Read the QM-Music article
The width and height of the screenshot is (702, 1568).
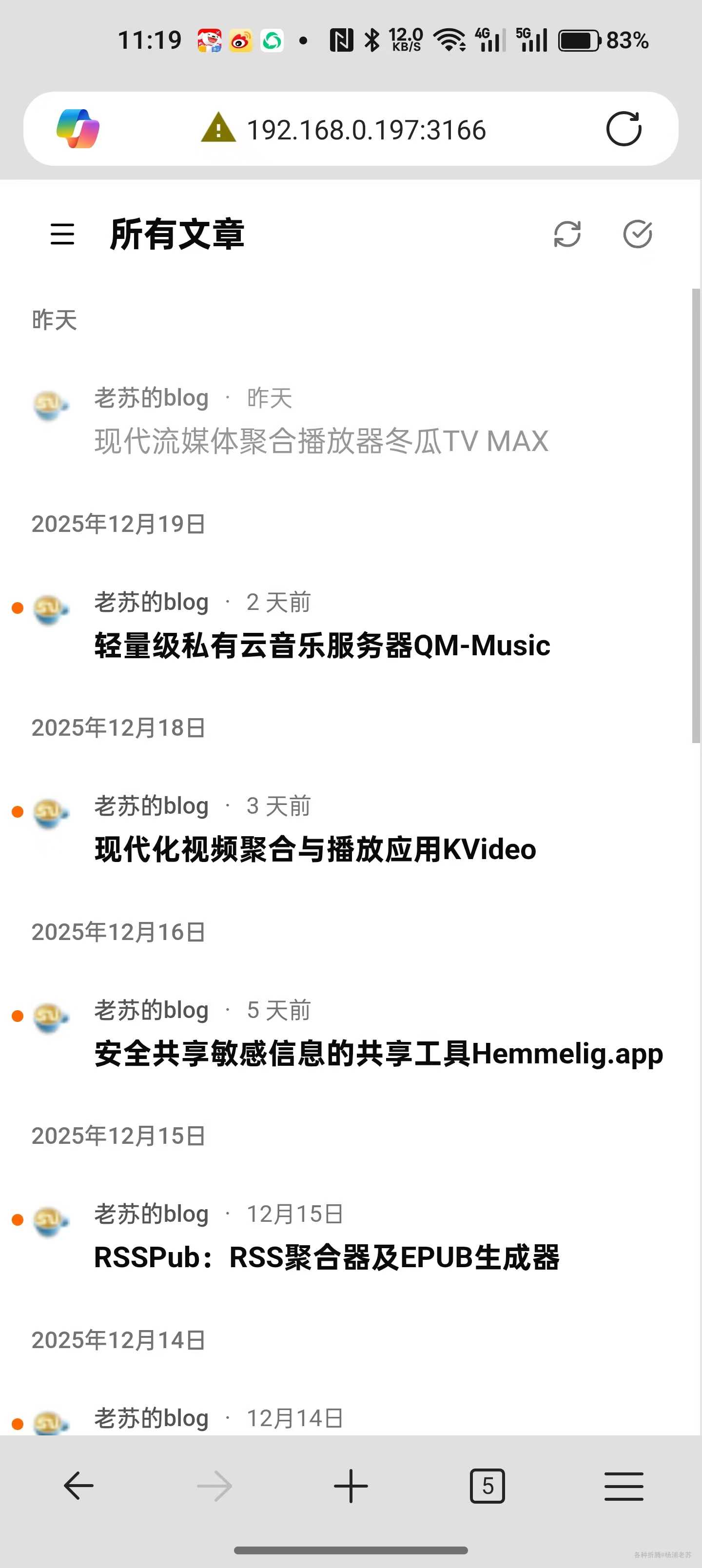point(322,645)
